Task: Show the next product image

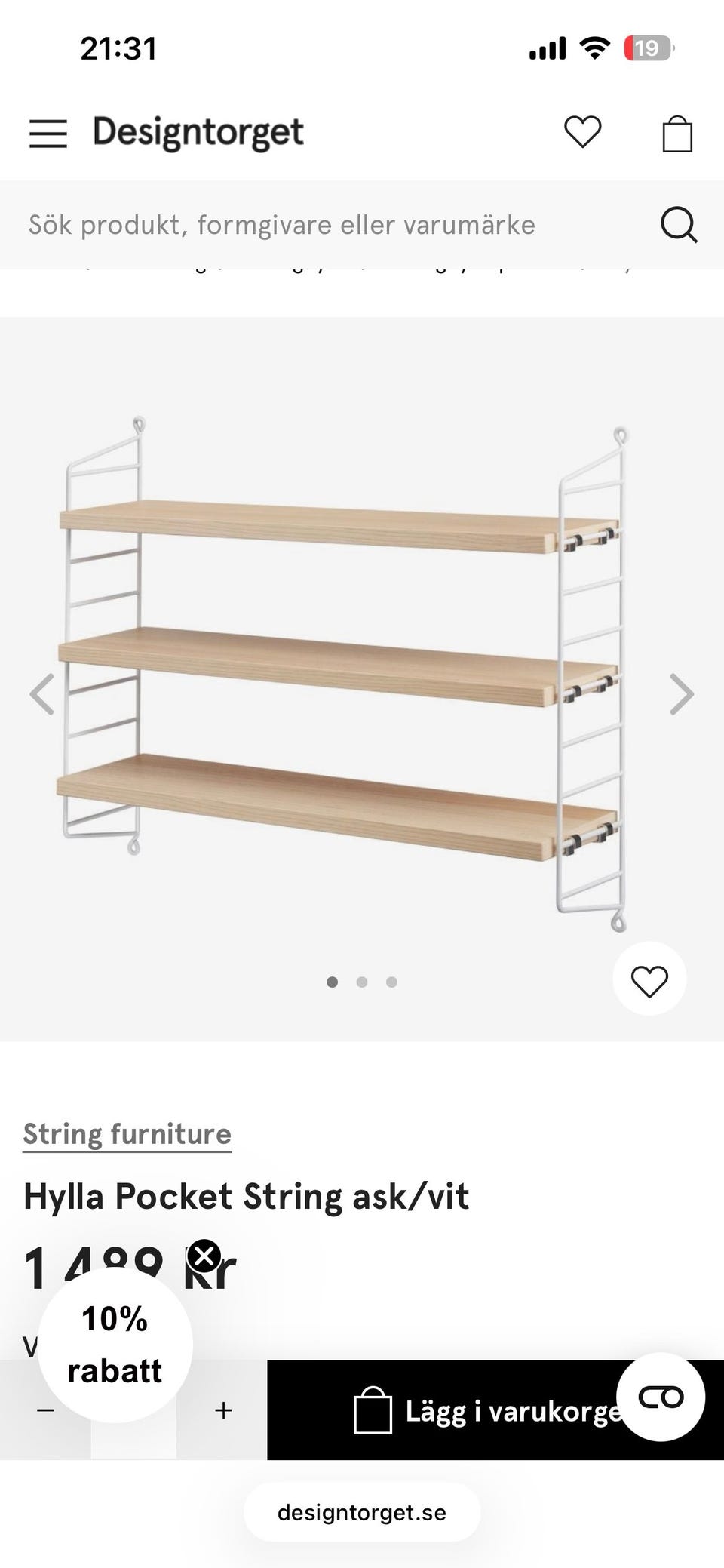Action: point(681,693)
